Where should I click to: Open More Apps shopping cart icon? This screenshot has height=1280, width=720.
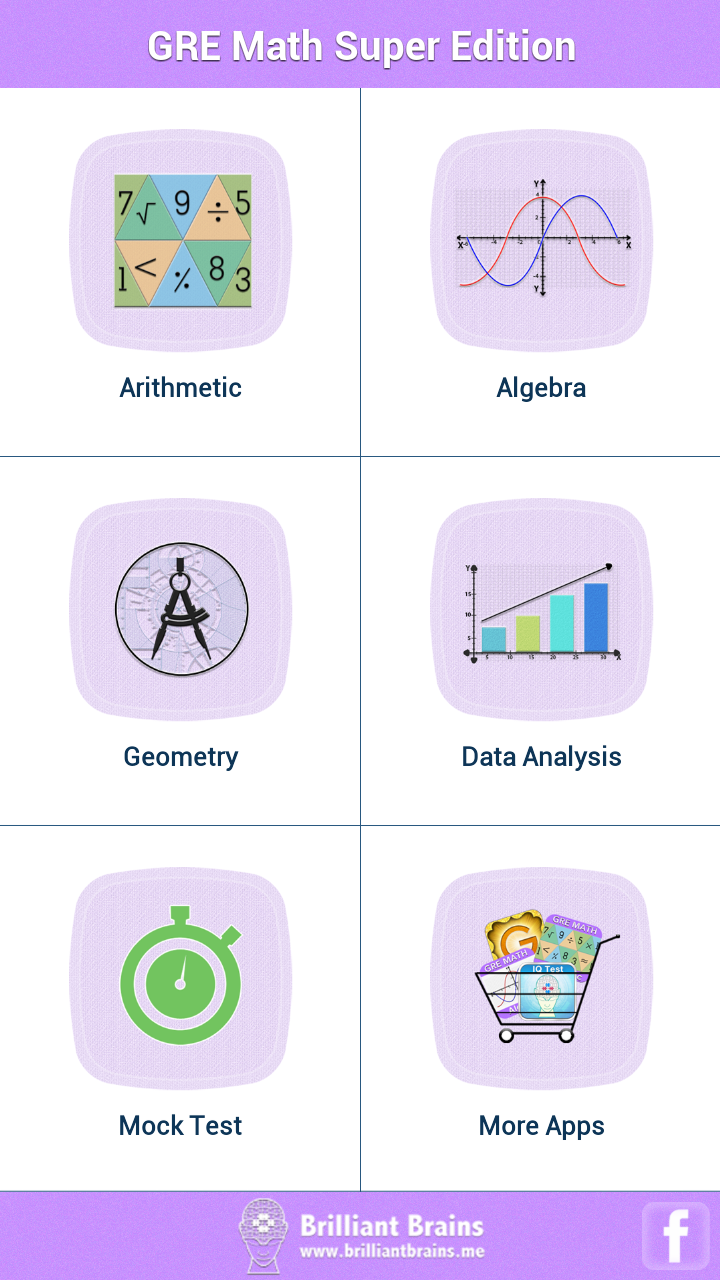click(x=540, y=978)
